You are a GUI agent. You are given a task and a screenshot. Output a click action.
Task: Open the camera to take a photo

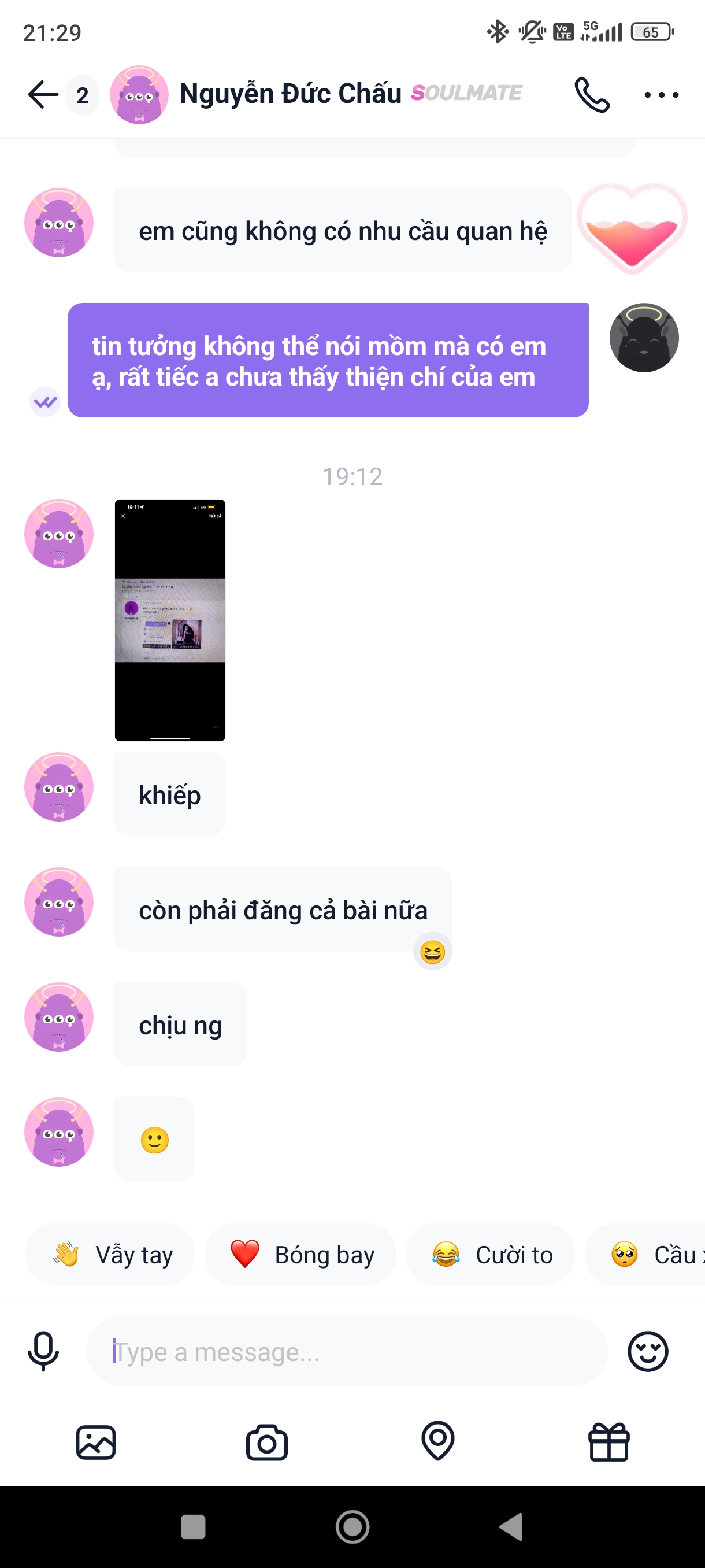[x=266, y=1442]
